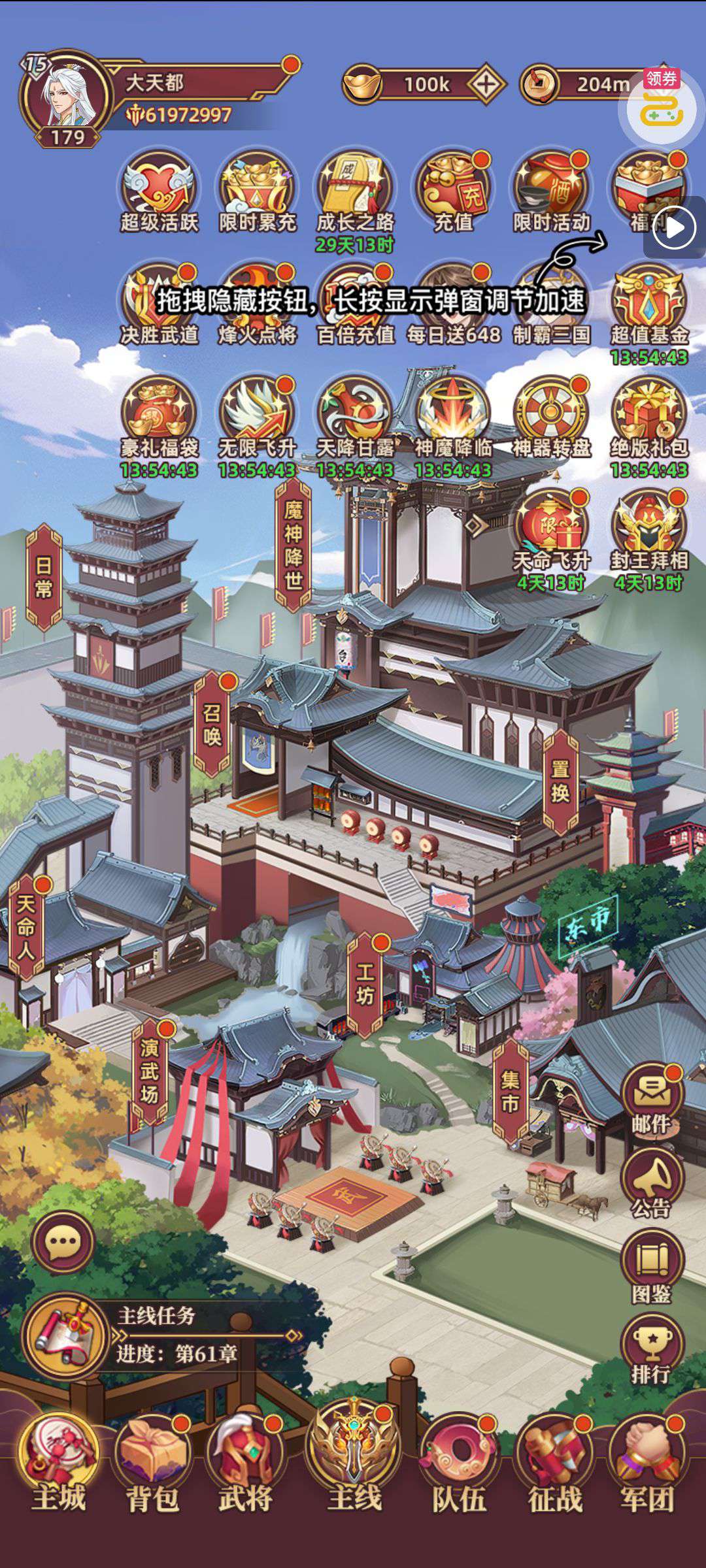706x1568 pixels.
Task: Open the chat bubble
Action: pos(63,1242)
